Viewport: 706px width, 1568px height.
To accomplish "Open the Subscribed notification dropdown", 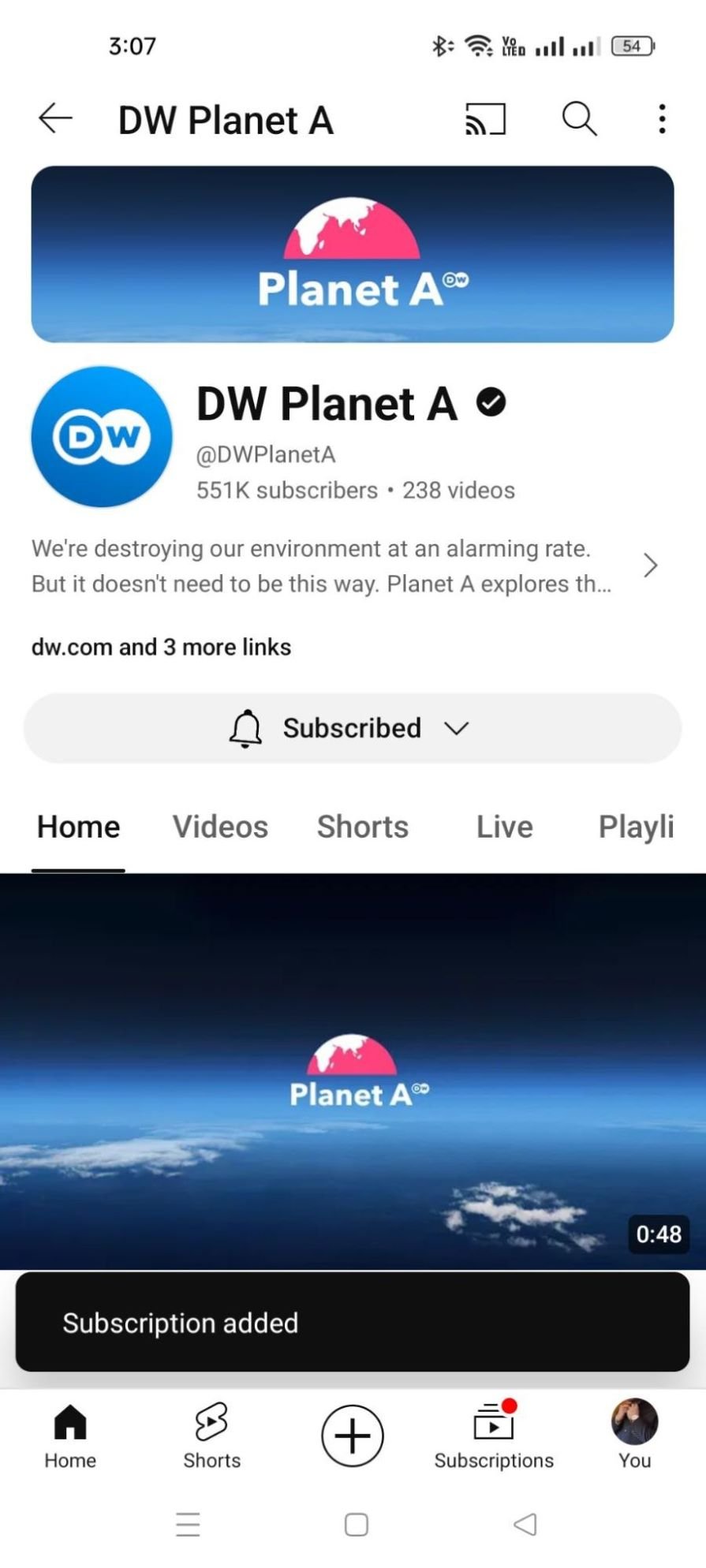I will pyautogui.click(x=352, y=728).
